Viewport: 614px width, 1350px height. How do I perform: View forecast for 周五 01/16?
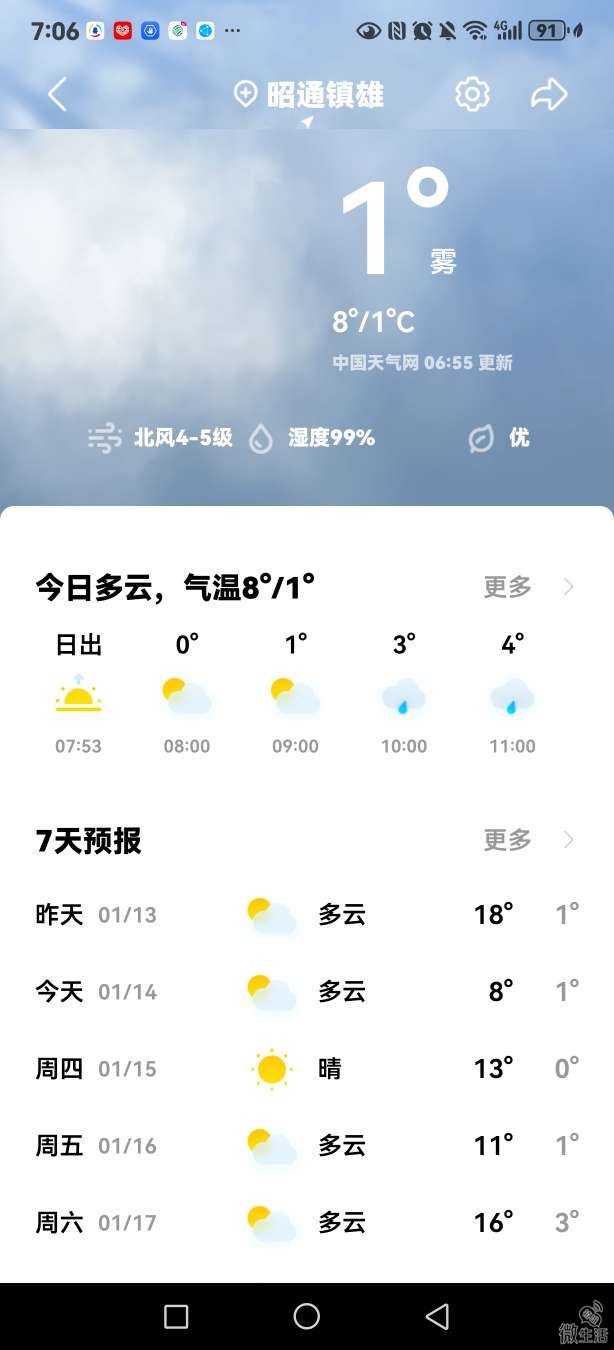(x=307, y=1146)
